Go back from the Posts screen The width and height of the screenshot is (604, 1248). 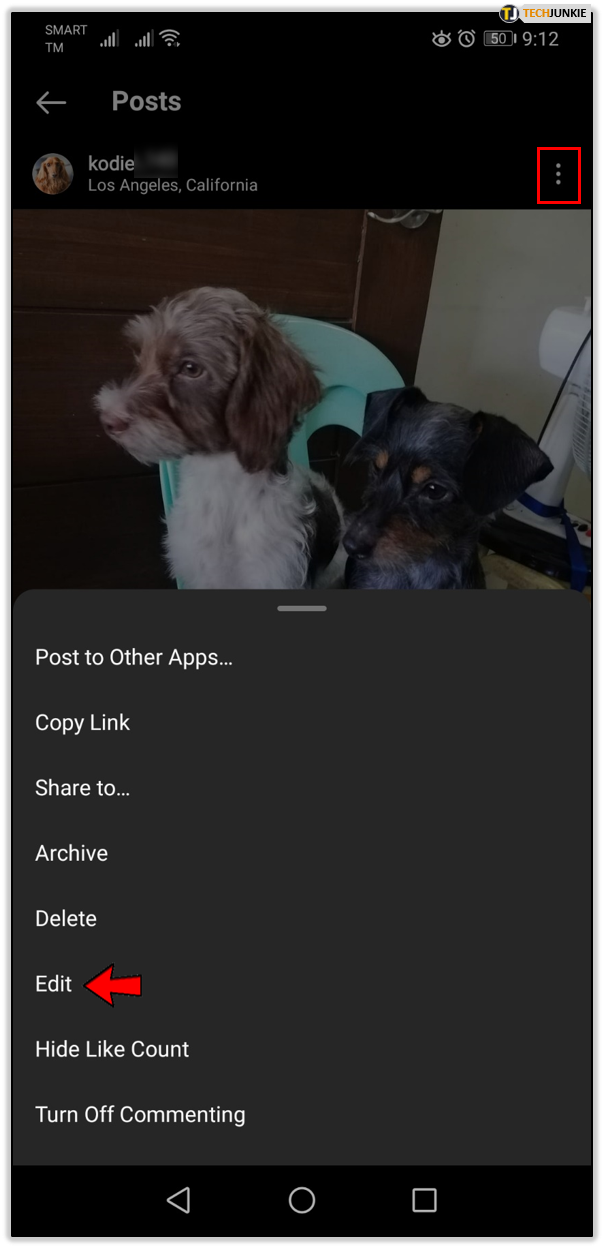point(51,102)
